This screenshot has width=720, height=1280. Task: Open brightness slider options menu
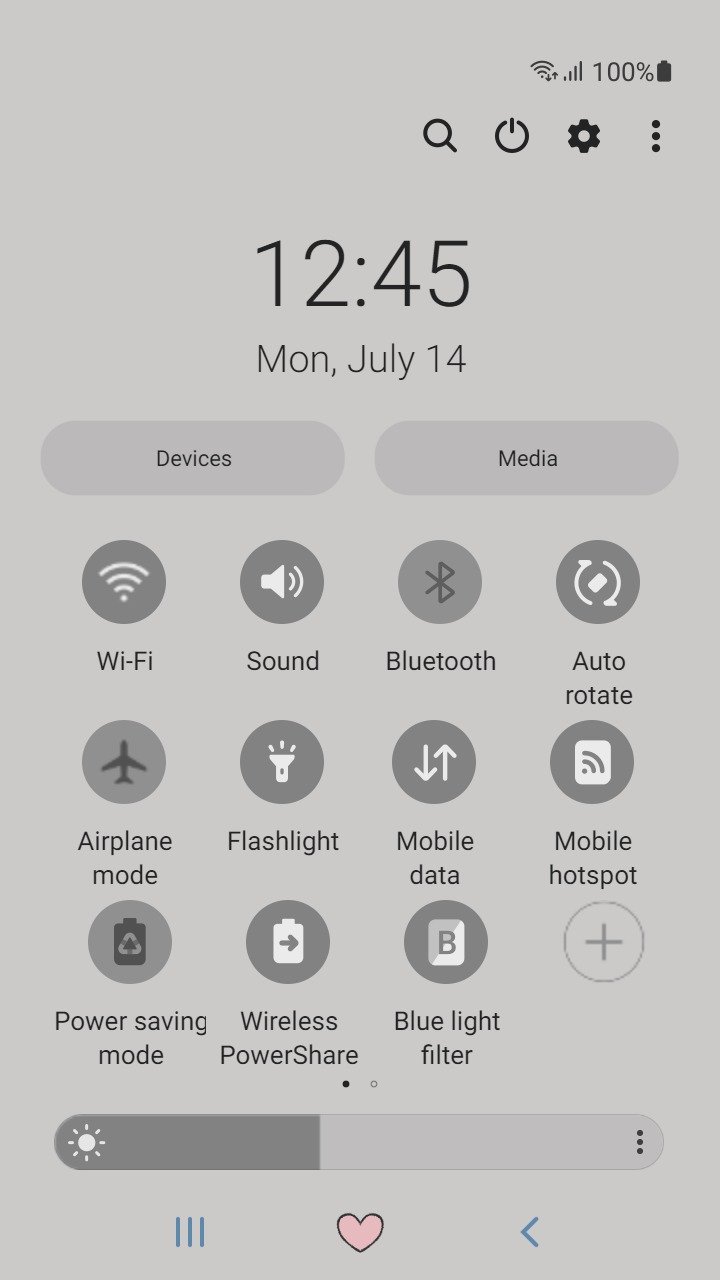[x=639, y=1143]
